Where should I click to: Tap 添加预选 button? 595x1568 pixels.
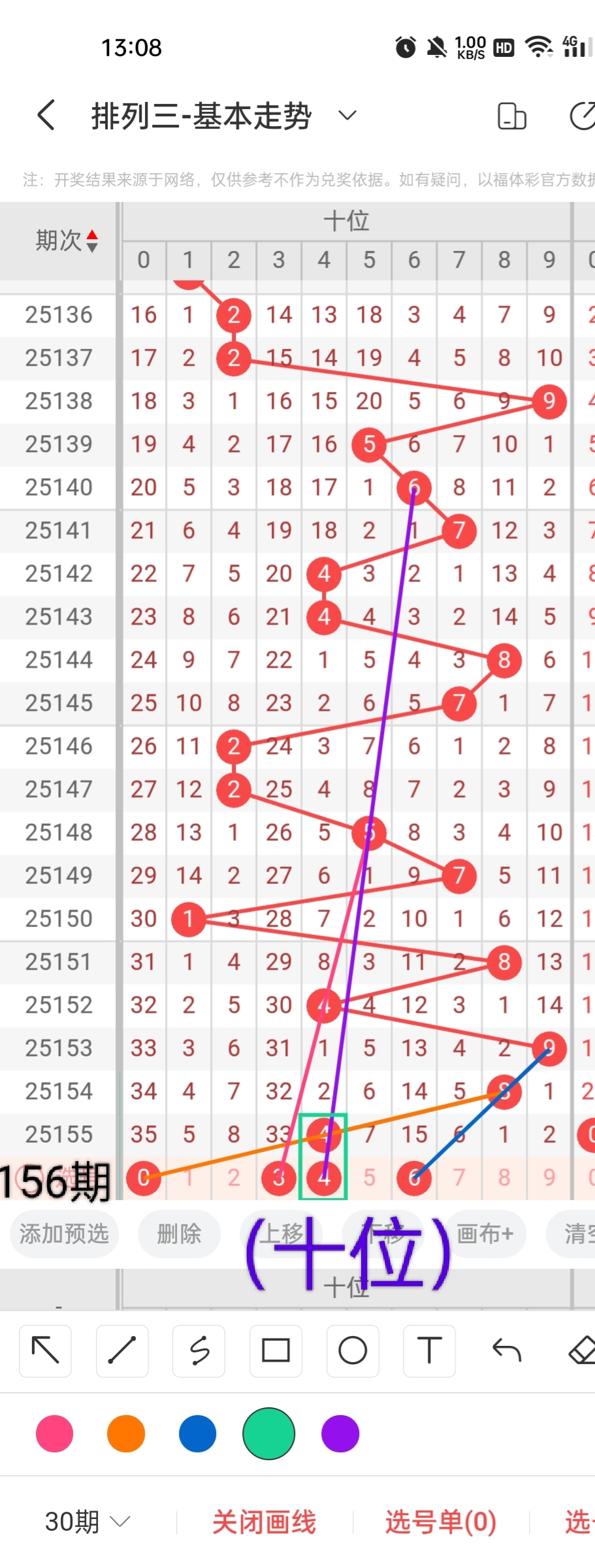pos(64,1233)
